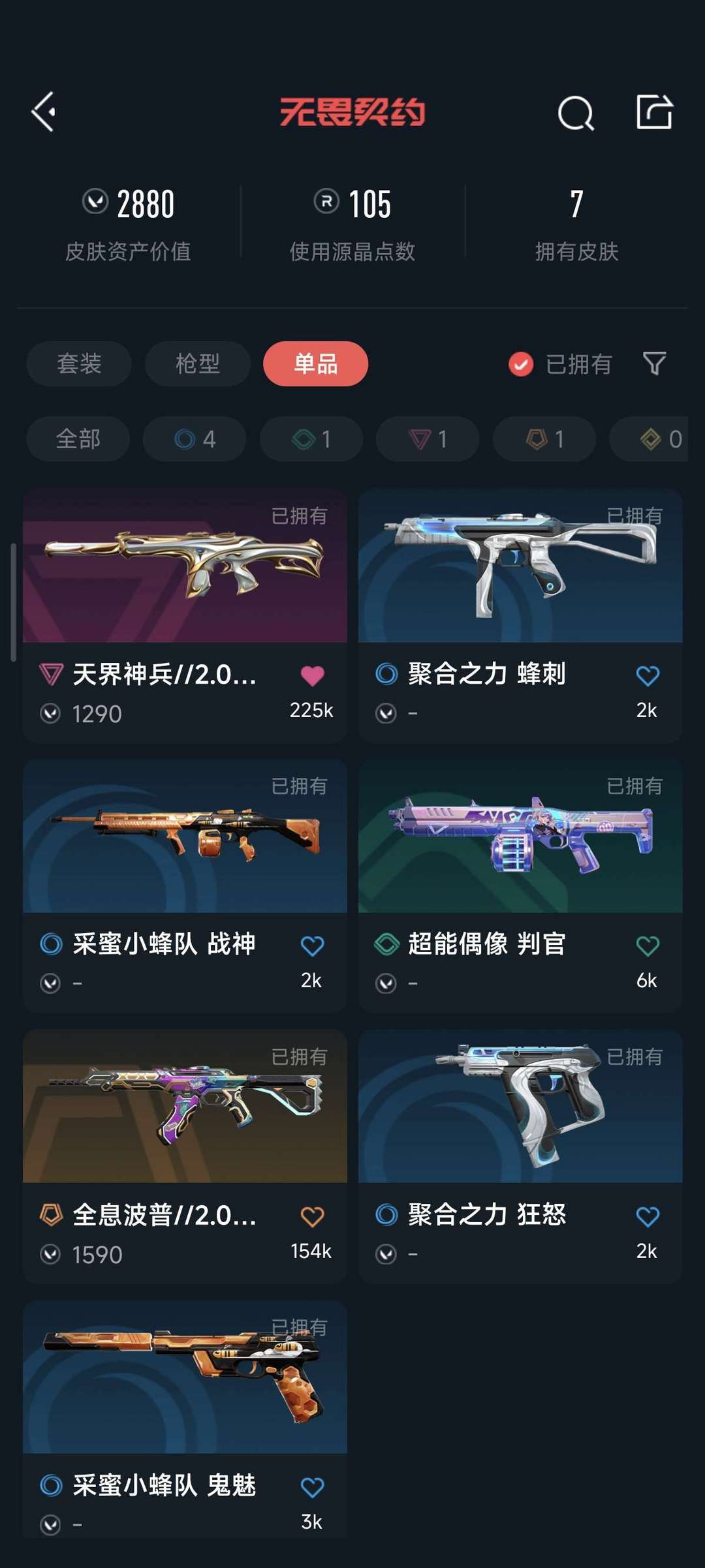
Task: Open the funnel filter options
Action: click(654, 363)
